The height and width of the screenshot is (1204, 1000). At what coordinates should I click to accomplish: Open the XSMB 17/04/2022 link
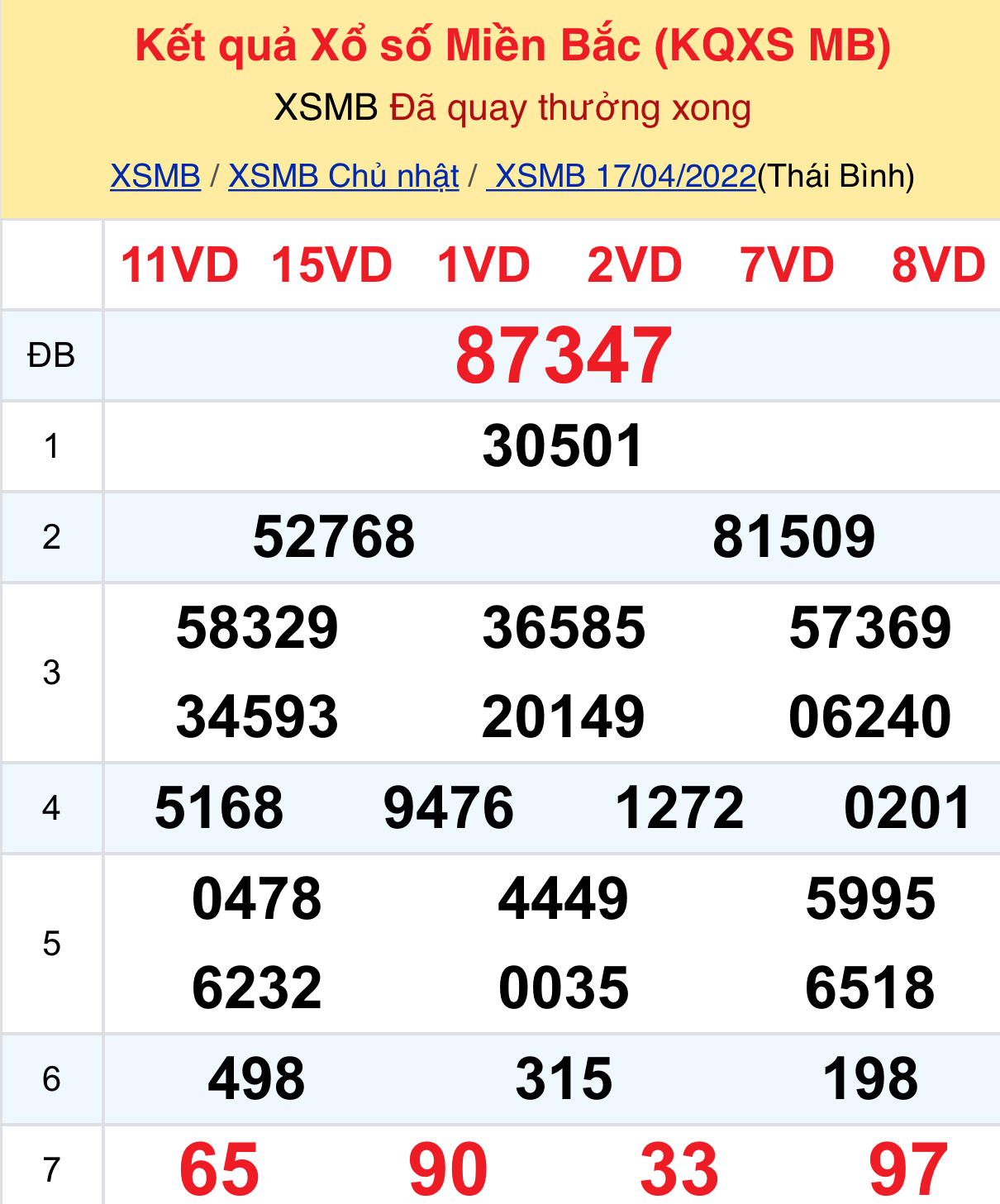click(x=622, y=176)
